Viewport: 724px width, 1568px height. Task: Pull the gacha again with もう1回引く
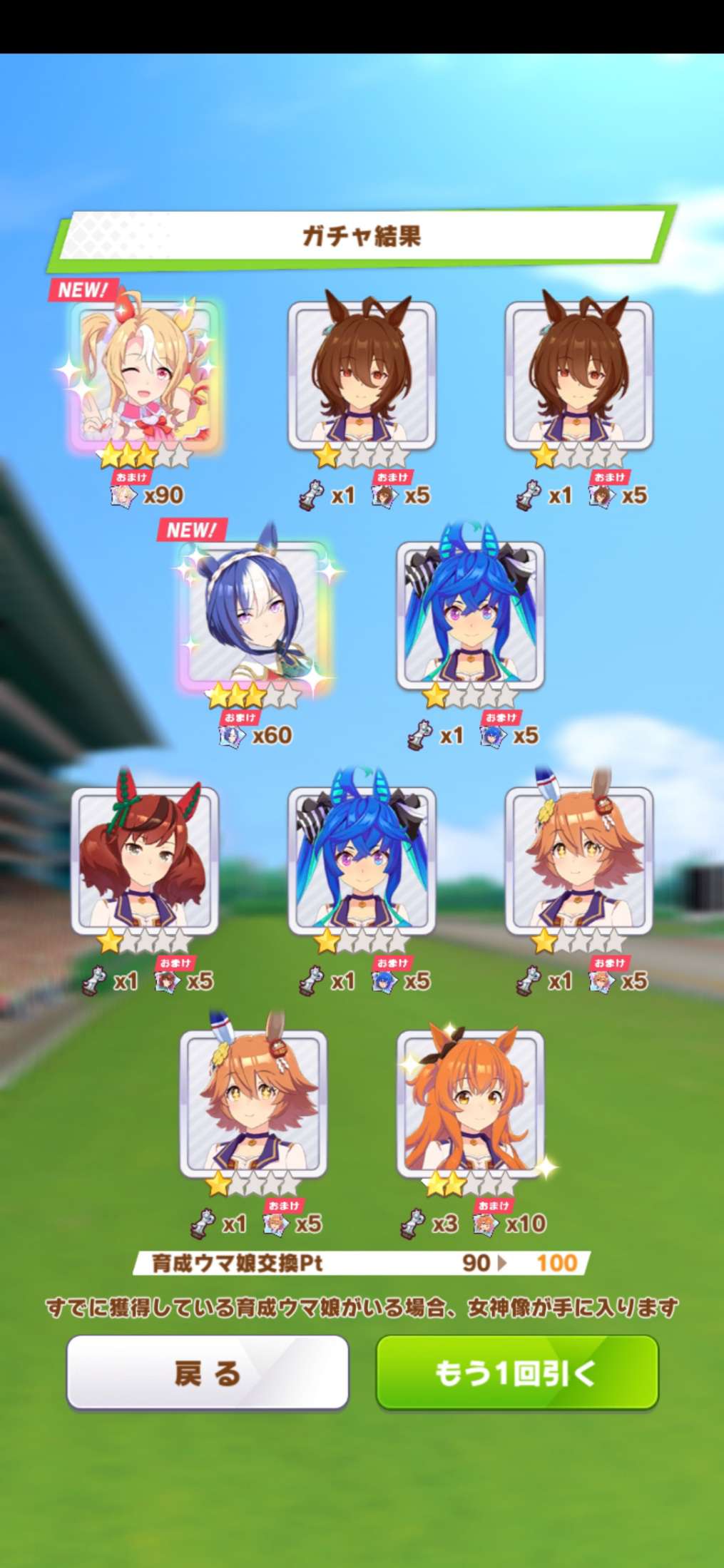click(x=517, y=1373)
